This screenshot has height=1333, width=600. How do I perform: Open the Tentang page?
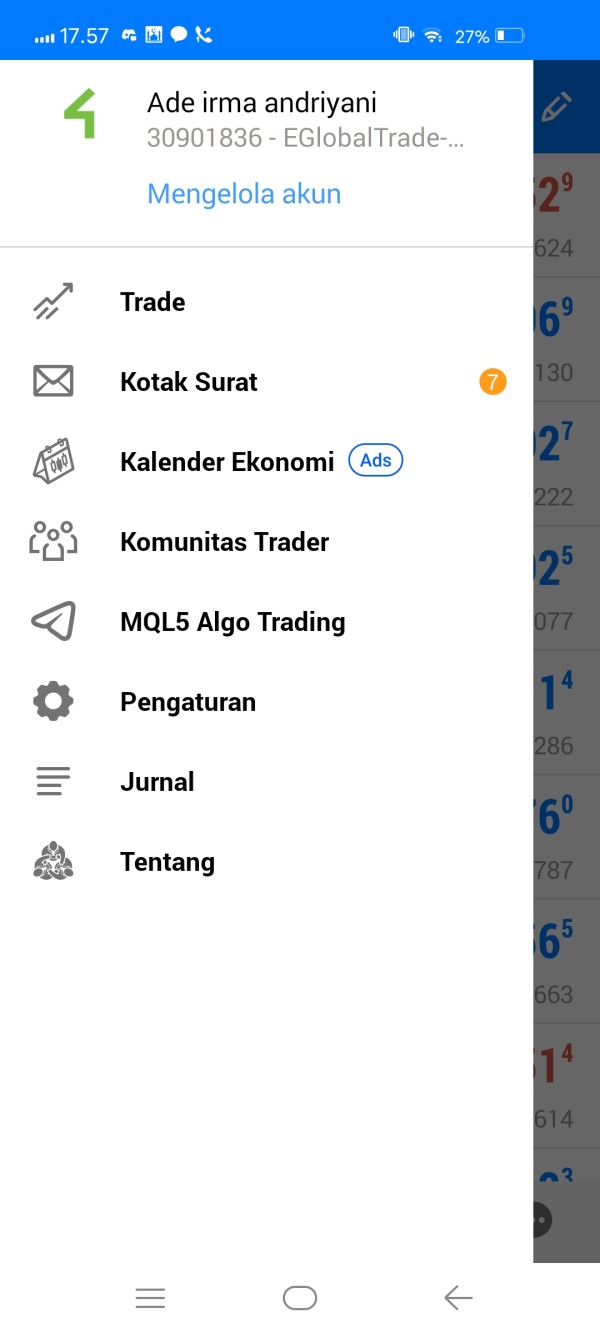[x=266, y=862]
